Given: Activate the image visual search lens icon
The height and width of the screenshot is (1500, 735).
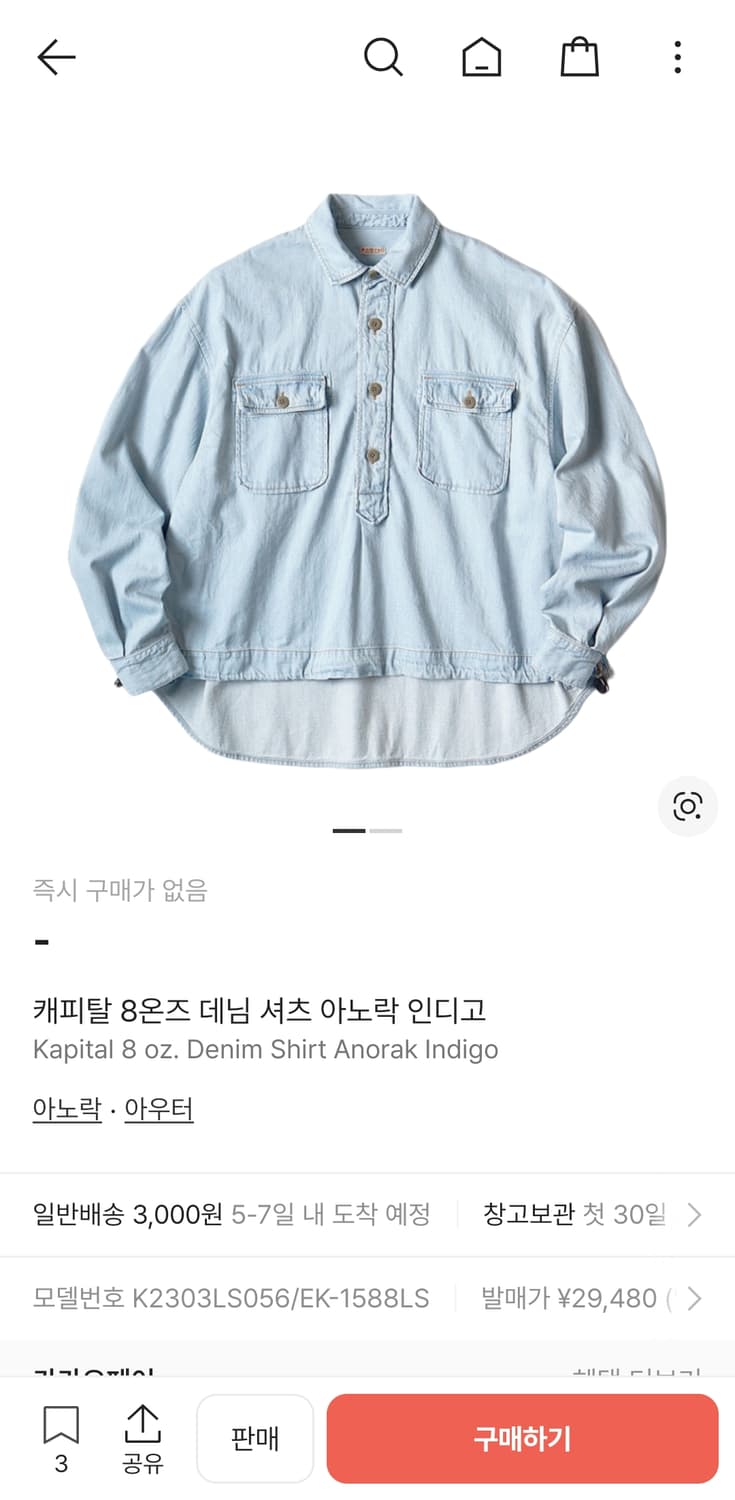Looking at the screenshot, I should 687,807.
